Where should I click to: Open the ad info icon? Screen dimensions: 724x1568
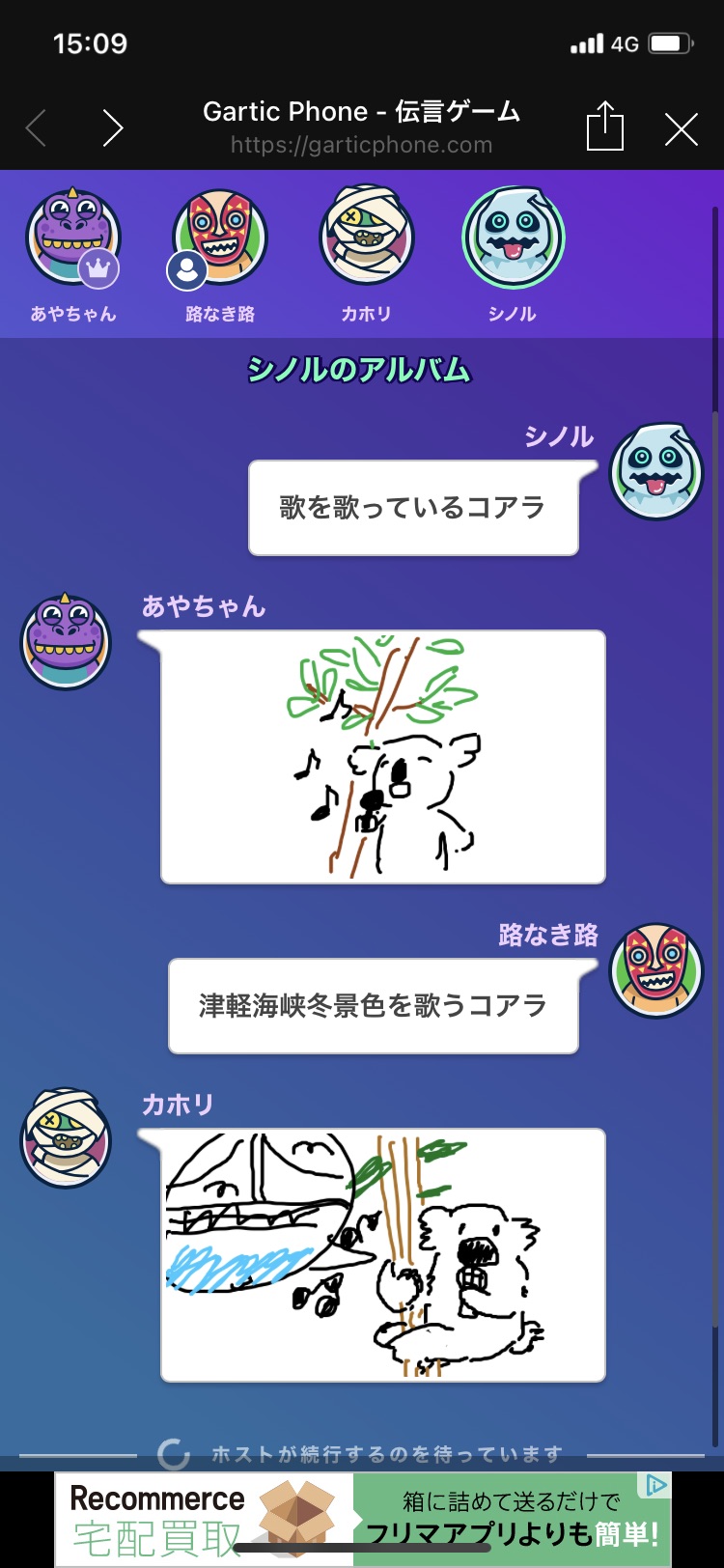[657, 1485]
